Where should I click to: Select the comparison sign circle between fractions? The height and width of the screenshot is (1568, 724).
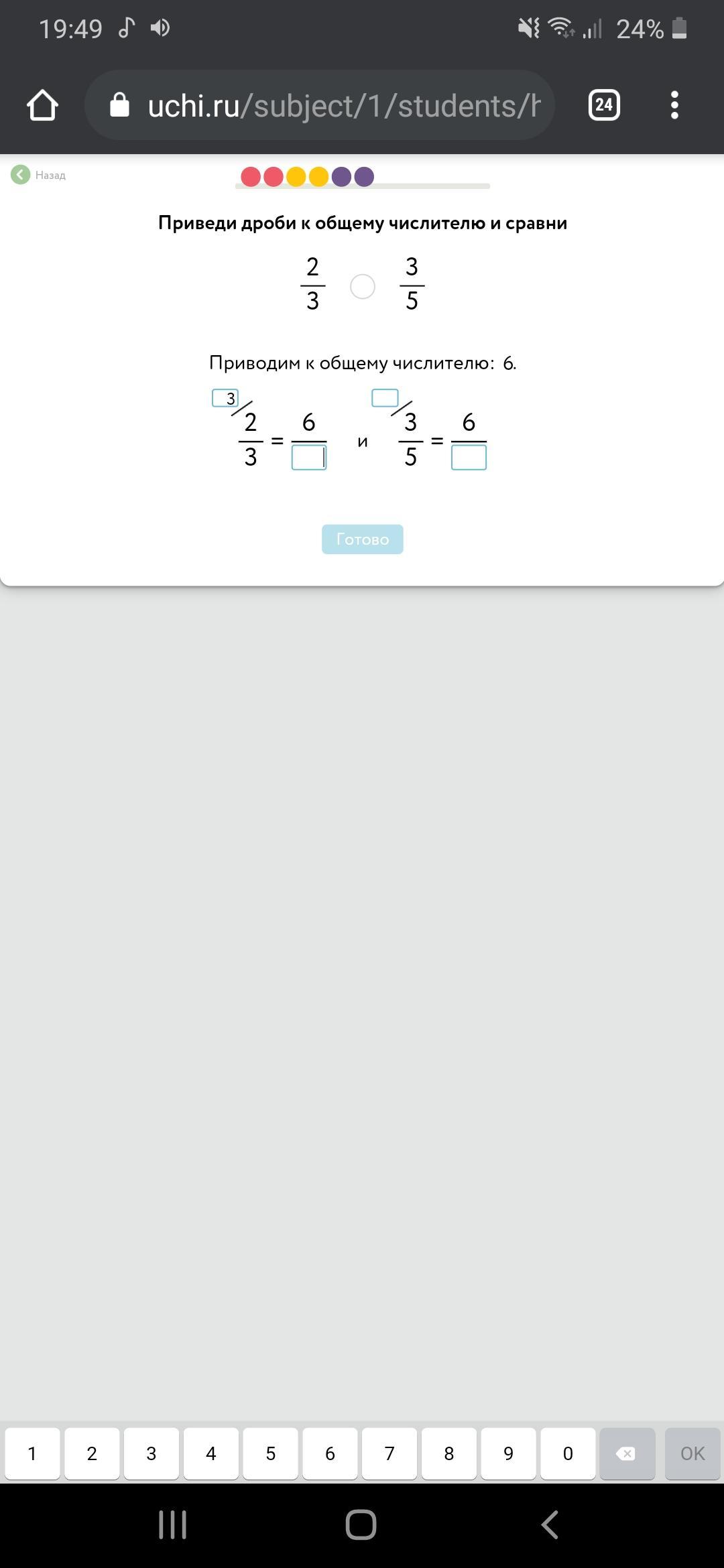pos(363,287)
